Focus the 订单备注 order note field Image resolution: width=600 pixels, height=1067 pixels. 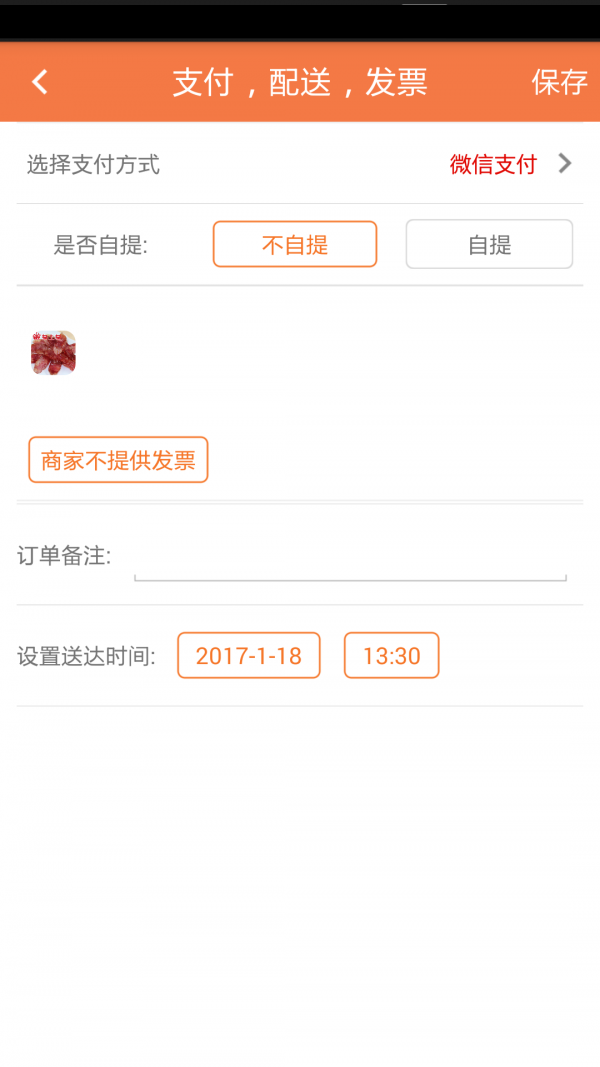click(350, 560)
